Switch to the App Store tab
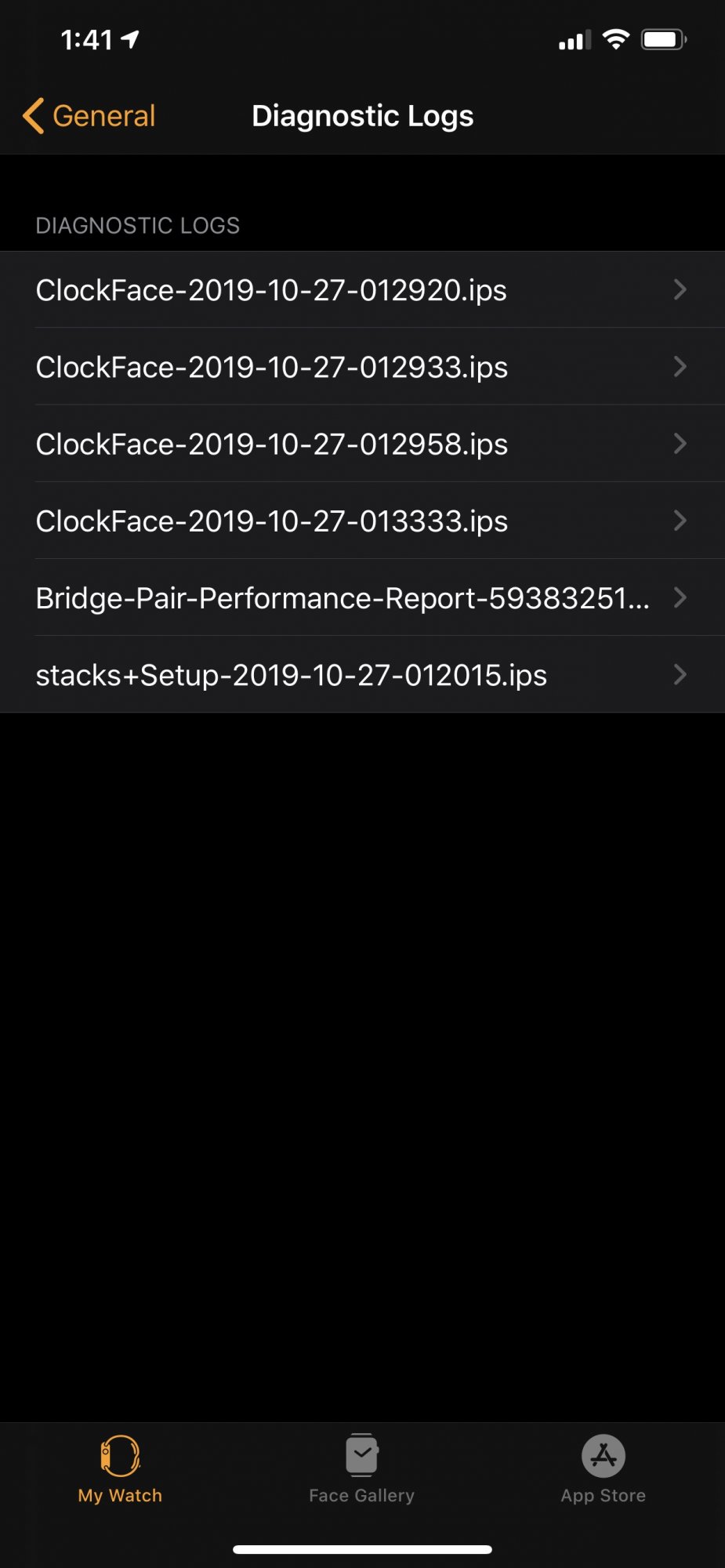725x1568 pixels. (x=603, y=1469)
